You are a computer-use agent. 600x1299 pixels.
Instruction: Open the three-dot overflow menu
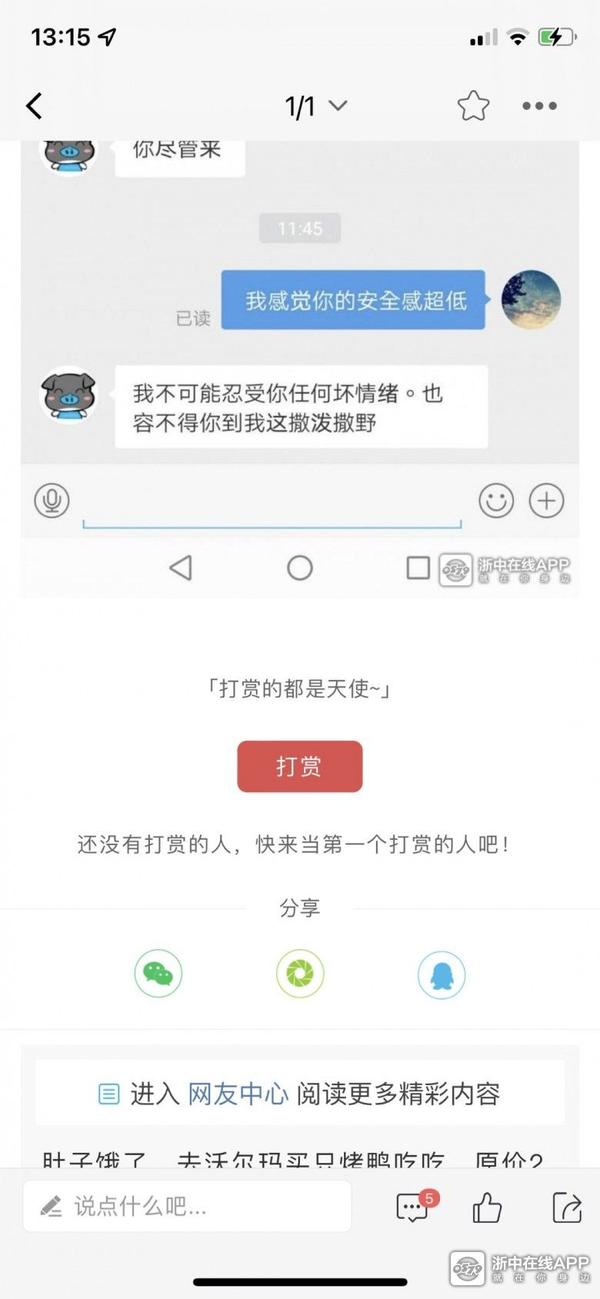coord(539,106)
